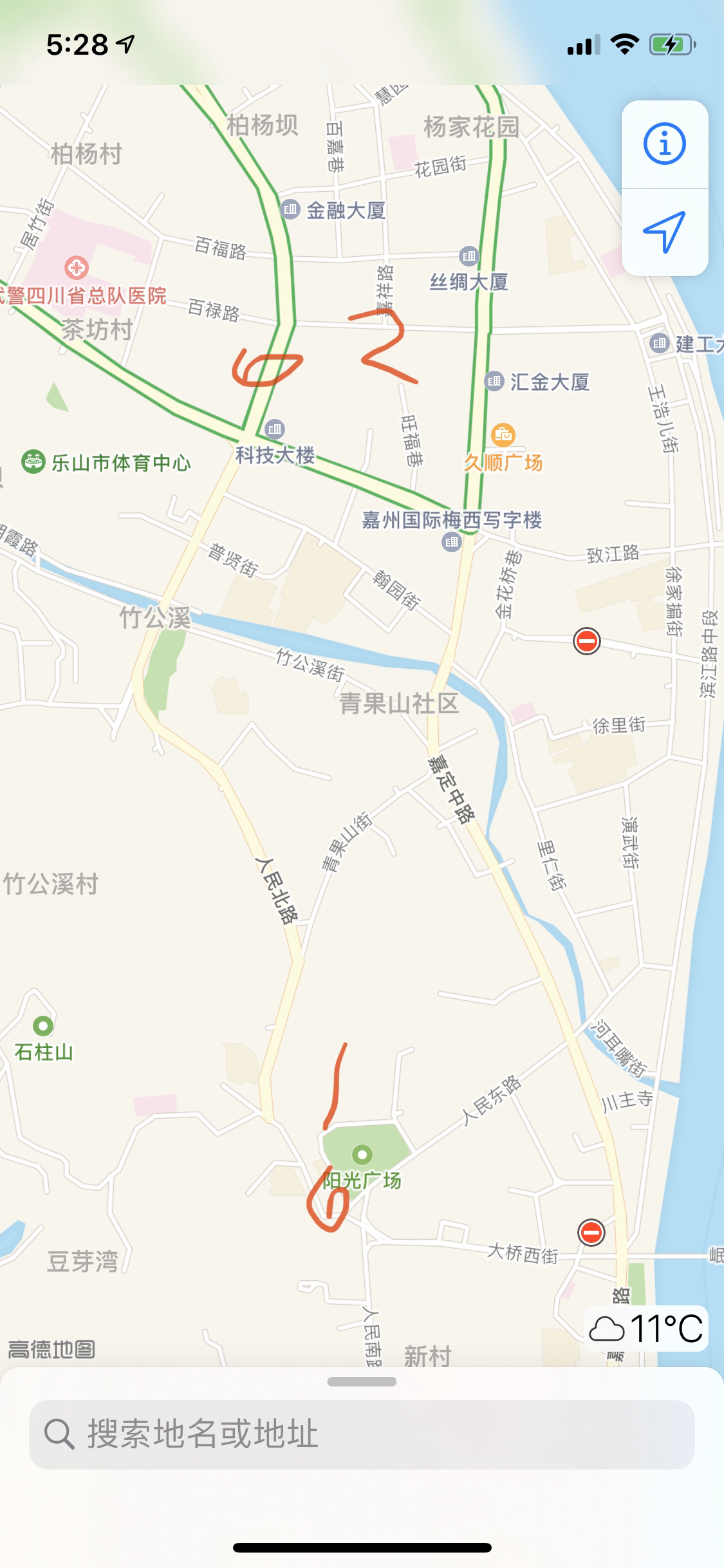Select the 建工 building marker by the river

[659, 342]
